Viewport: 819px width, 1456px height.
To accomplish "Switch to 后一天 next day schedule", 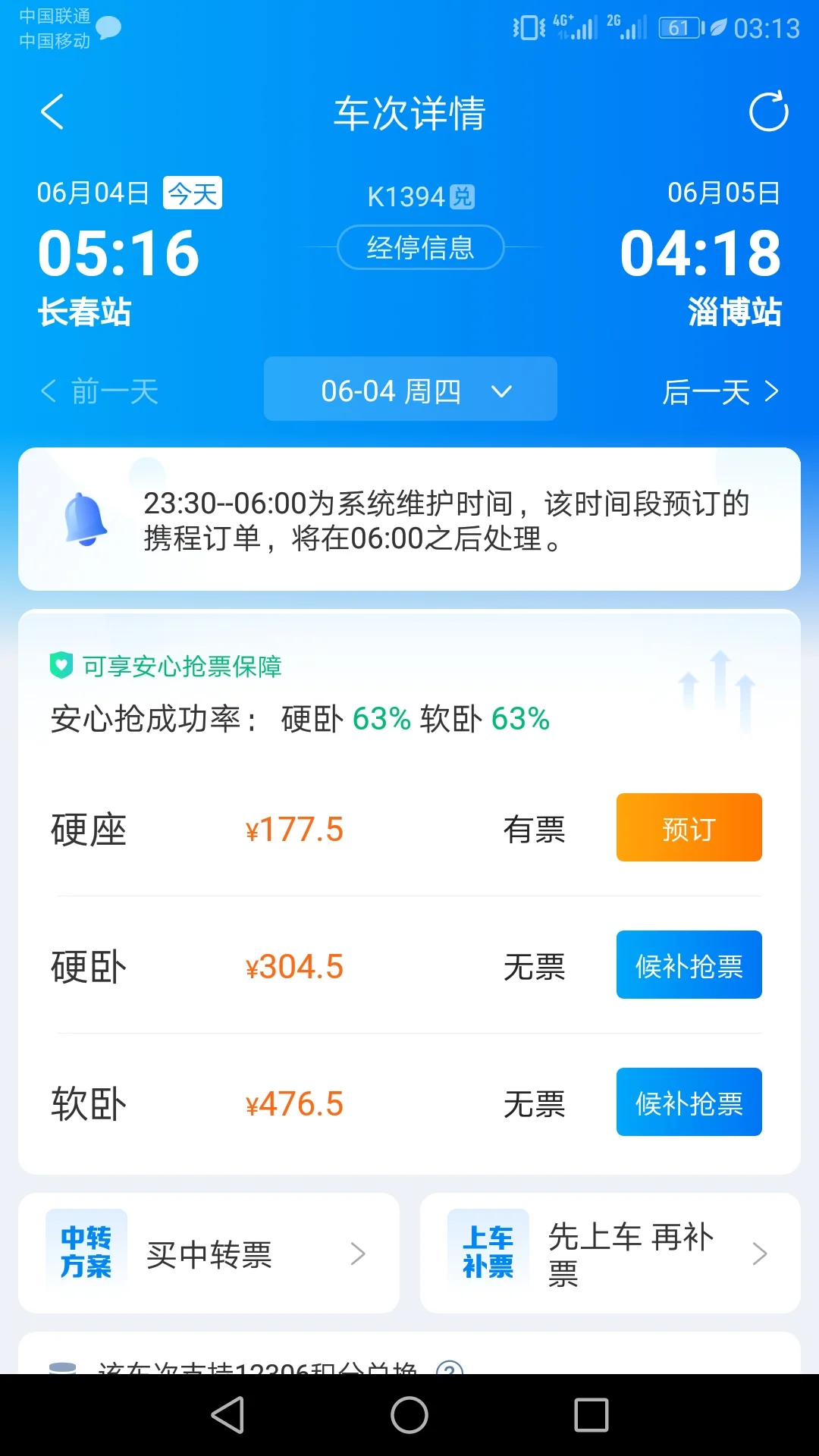I will [x=720, y=392].
